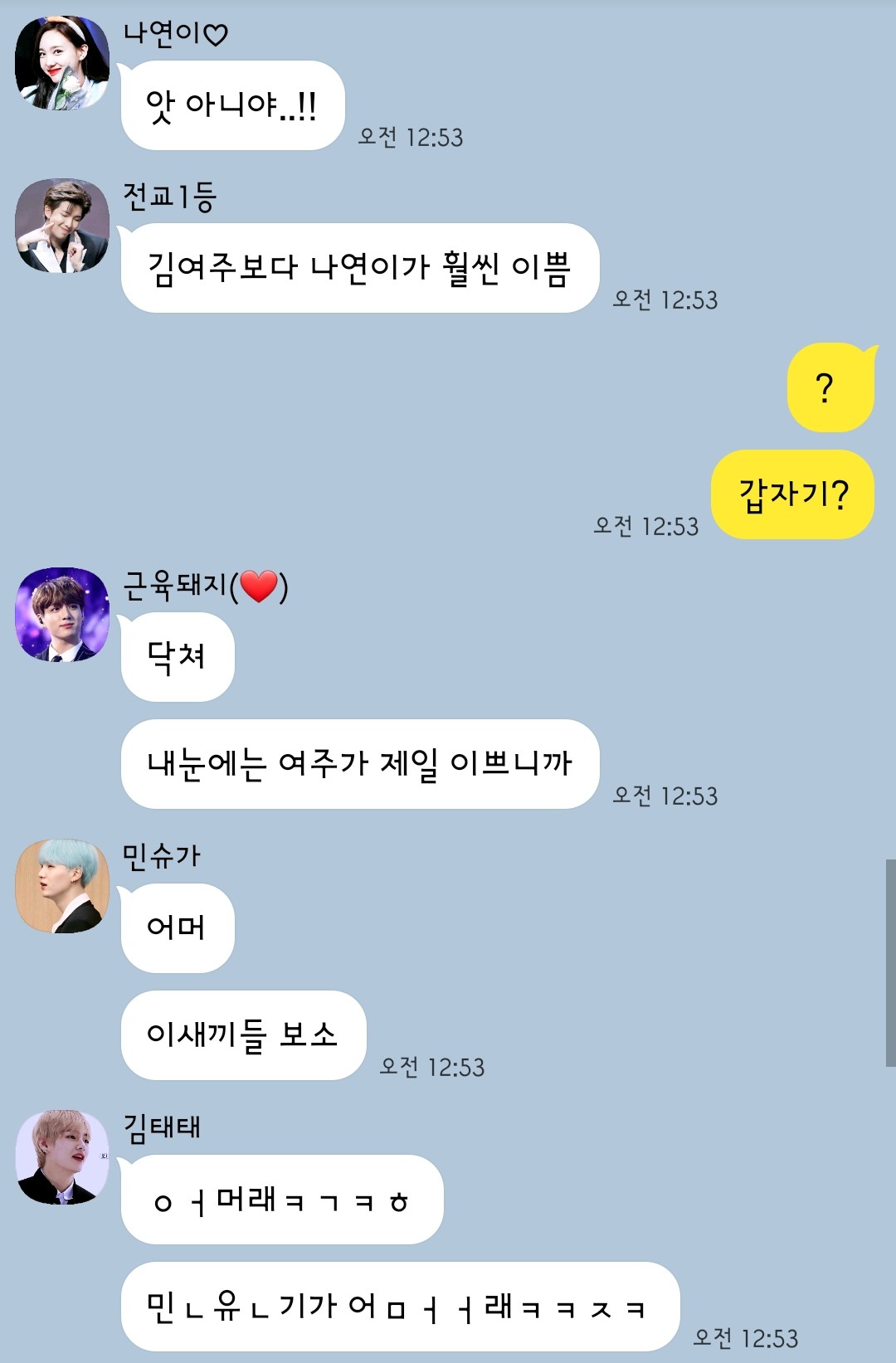Open 민슈가's profile picture
896x1363 pixels.
(62, 886)
